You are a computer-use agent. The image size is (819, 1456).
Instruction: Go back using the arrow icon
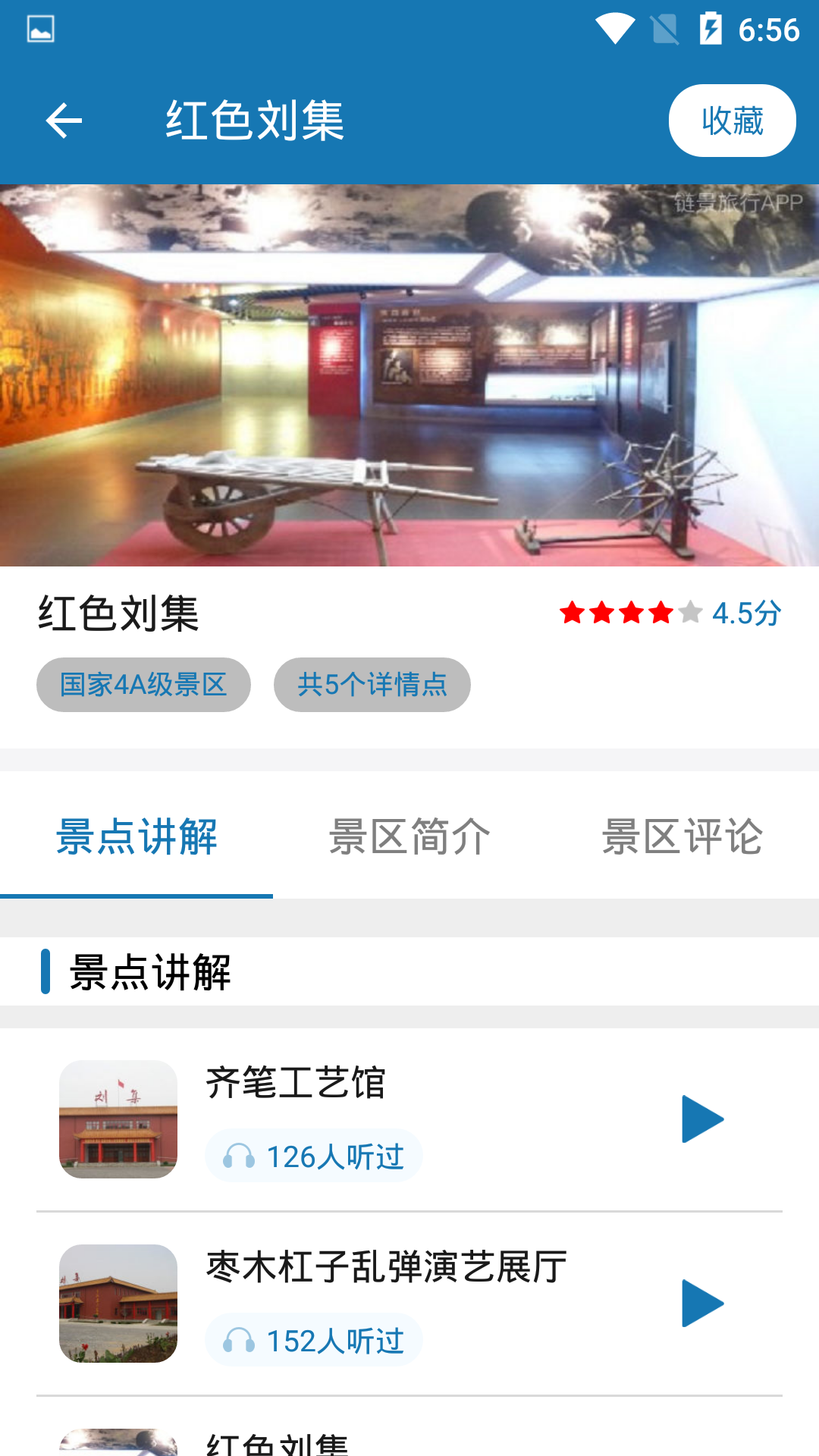64,121
